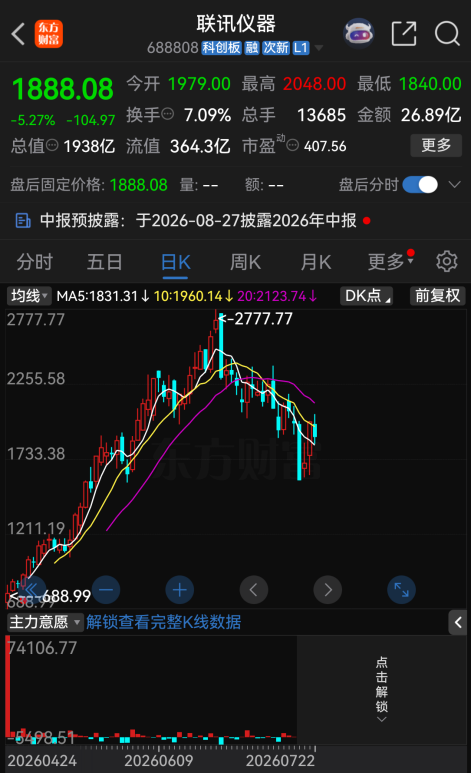Select the 周K tab
Image resolution: width=471 pixels, height=773 pixels.
pyautogui.click(x=245, y=262)
